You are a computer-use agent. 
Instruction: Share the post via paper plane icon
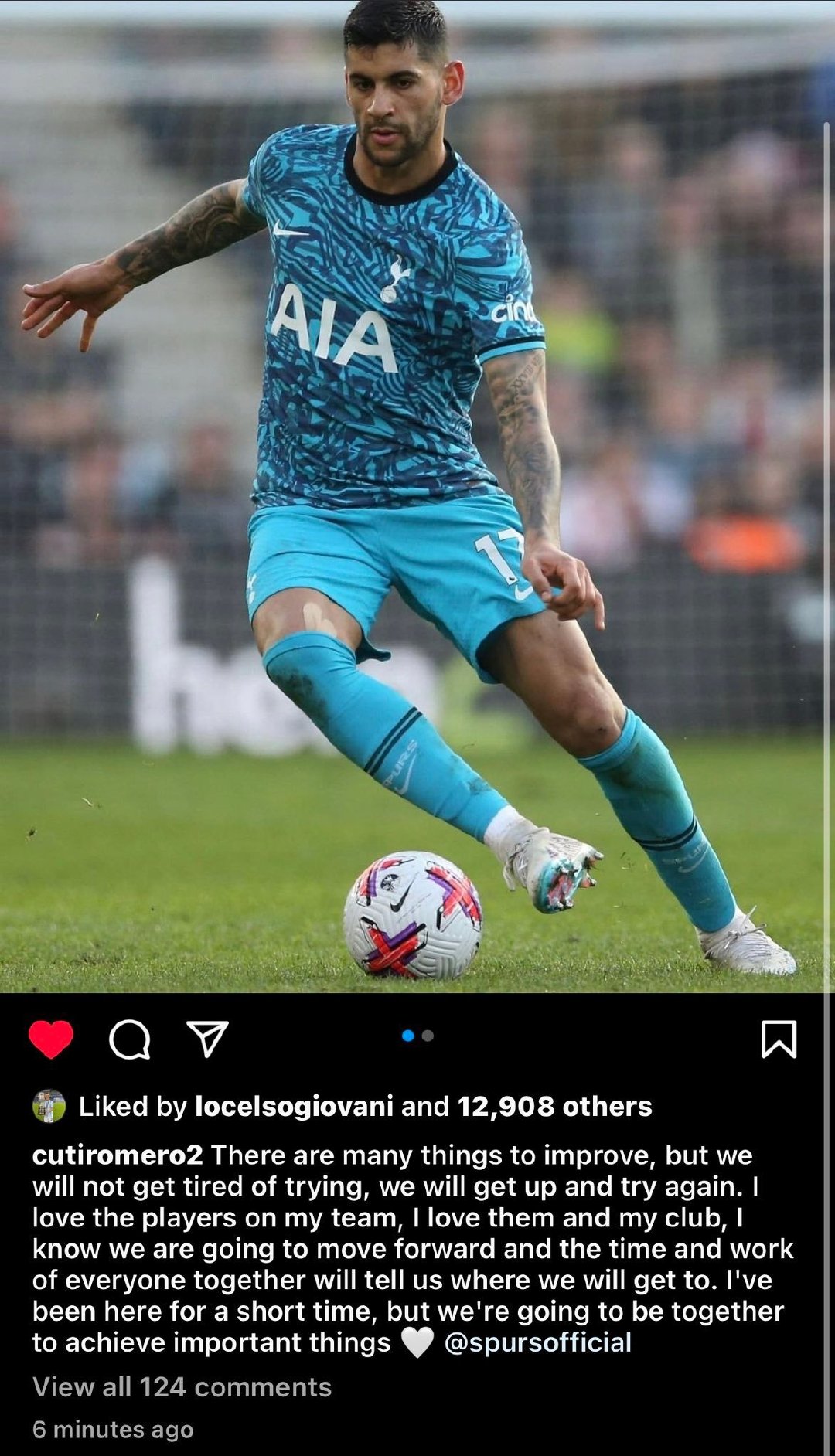tap(207, 1038)
